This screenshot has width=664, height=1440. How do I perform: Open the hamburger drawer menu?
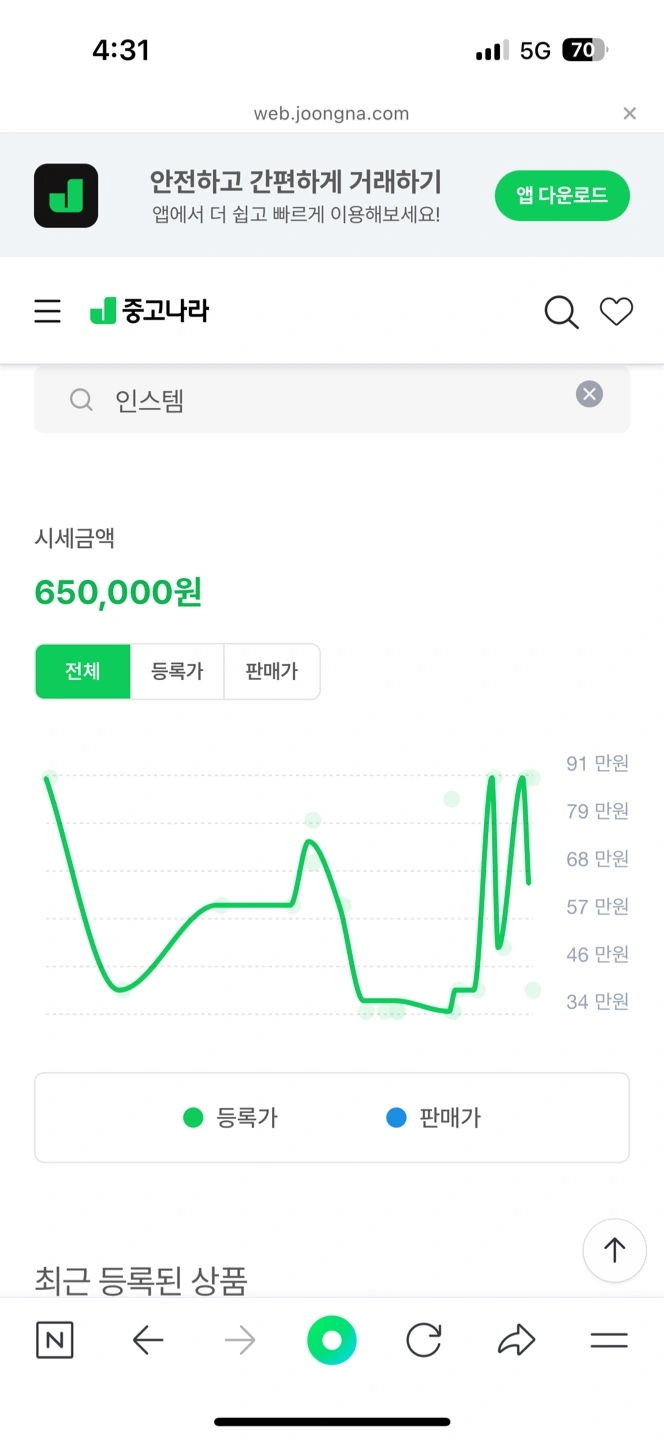click(48, 312)
